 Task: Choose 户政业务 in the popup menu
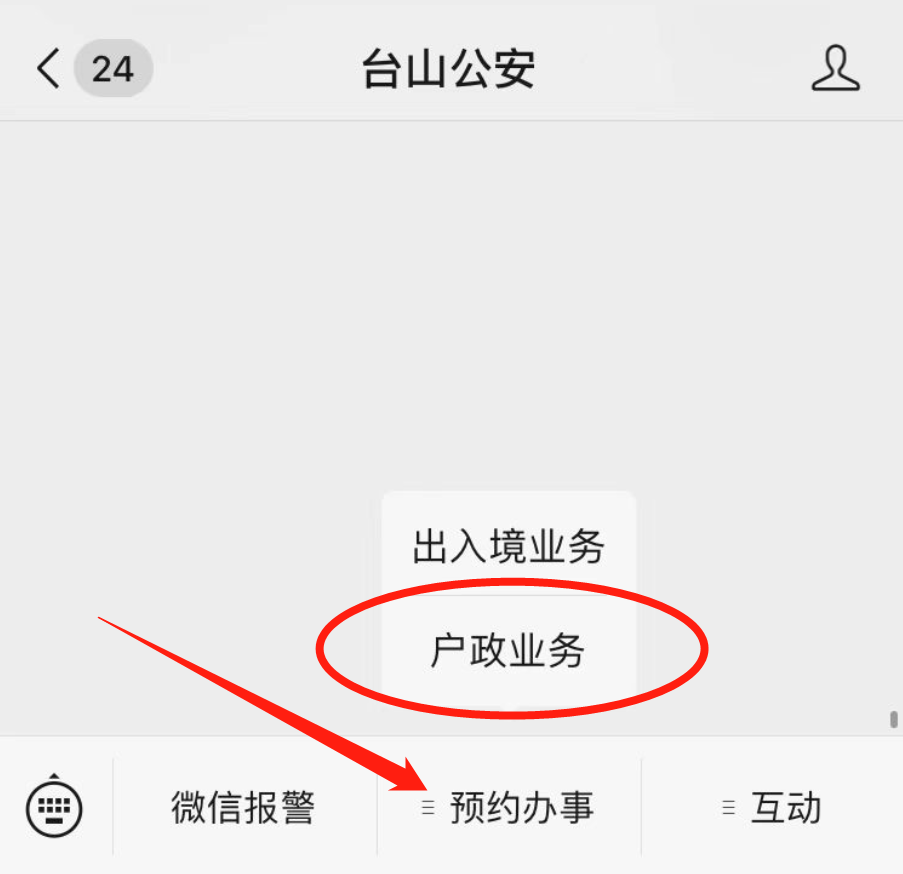pyautogui.click(x=508, y=651)
